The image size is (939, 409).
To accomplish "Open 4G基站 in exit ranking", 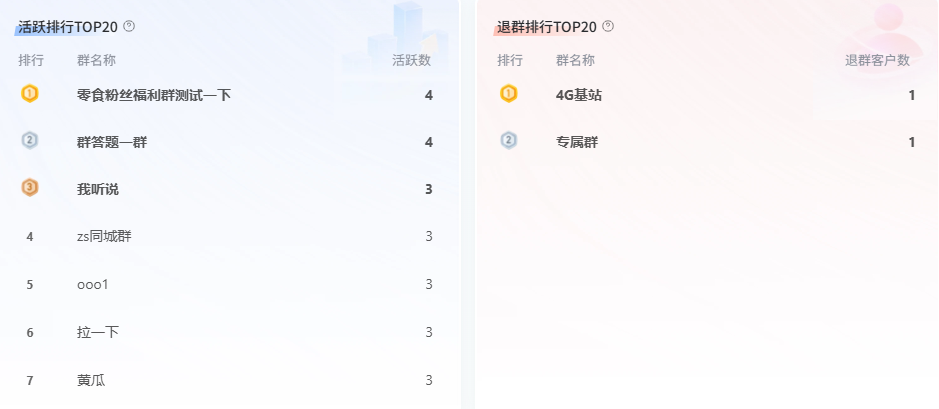I will click(x=578, y=95).
